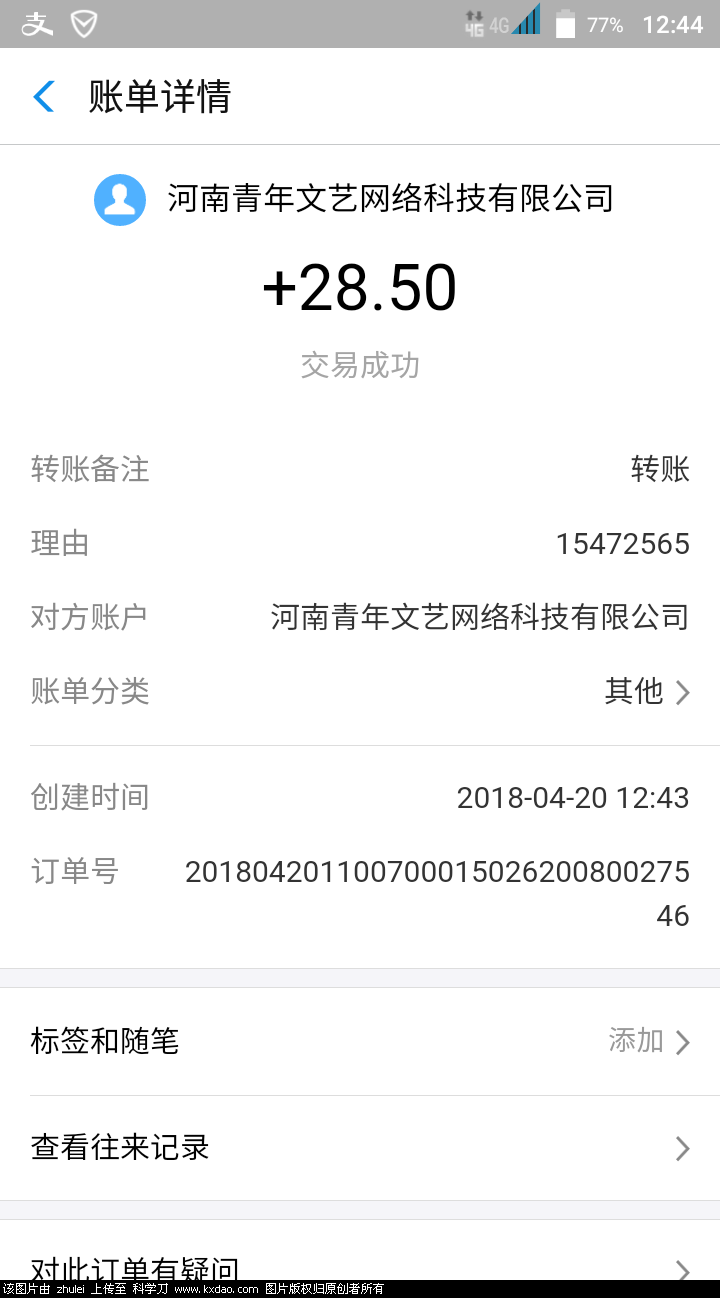Expand 查看往来记录 with its arrow
This screenshot has height=1298, width=720.
[x=685, y=1148]
